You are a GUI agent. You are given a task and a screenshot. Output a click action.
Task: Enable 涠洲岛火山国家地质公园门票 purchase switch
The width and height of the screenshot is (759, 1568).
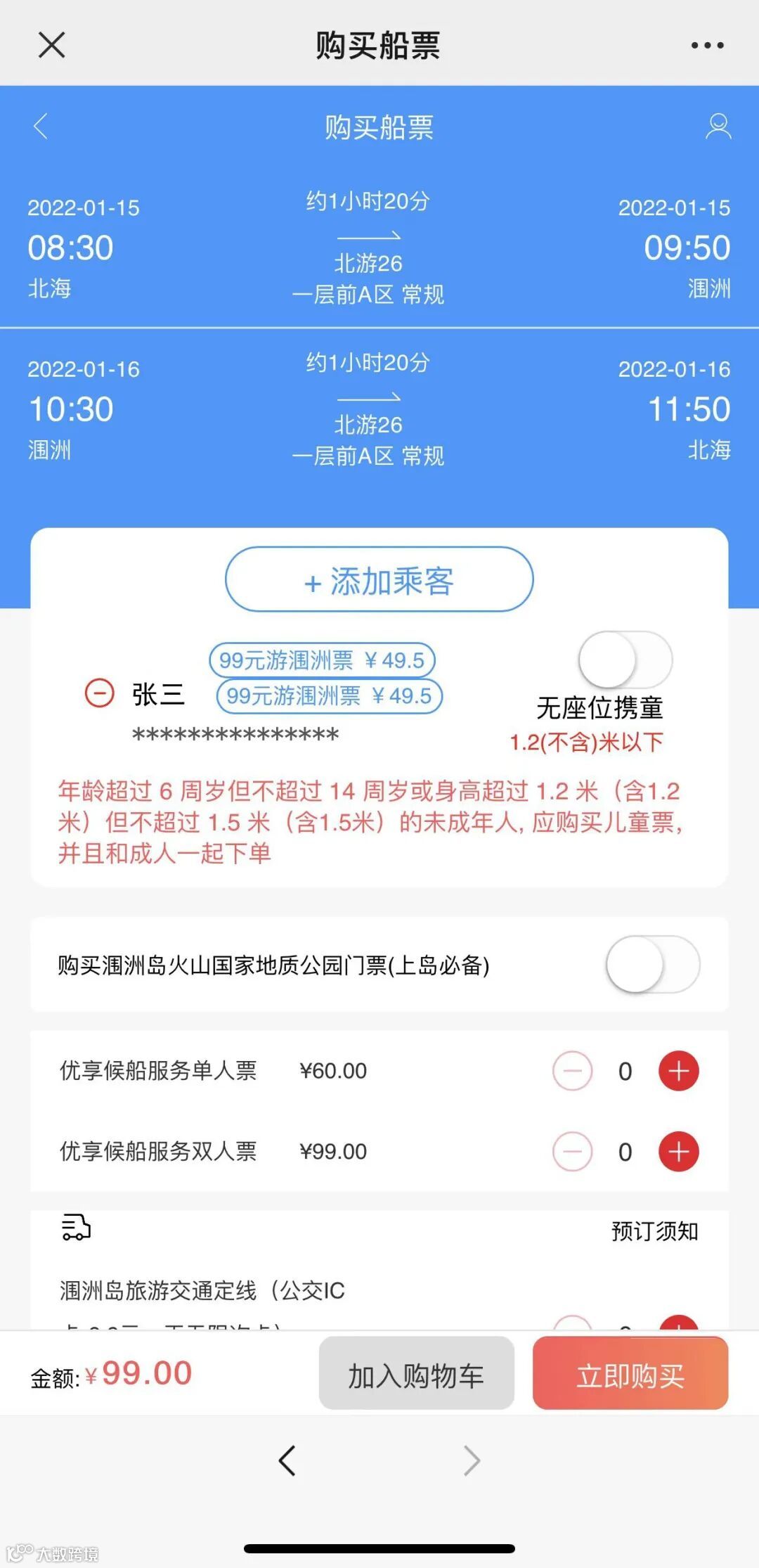[x=653, y=965]
